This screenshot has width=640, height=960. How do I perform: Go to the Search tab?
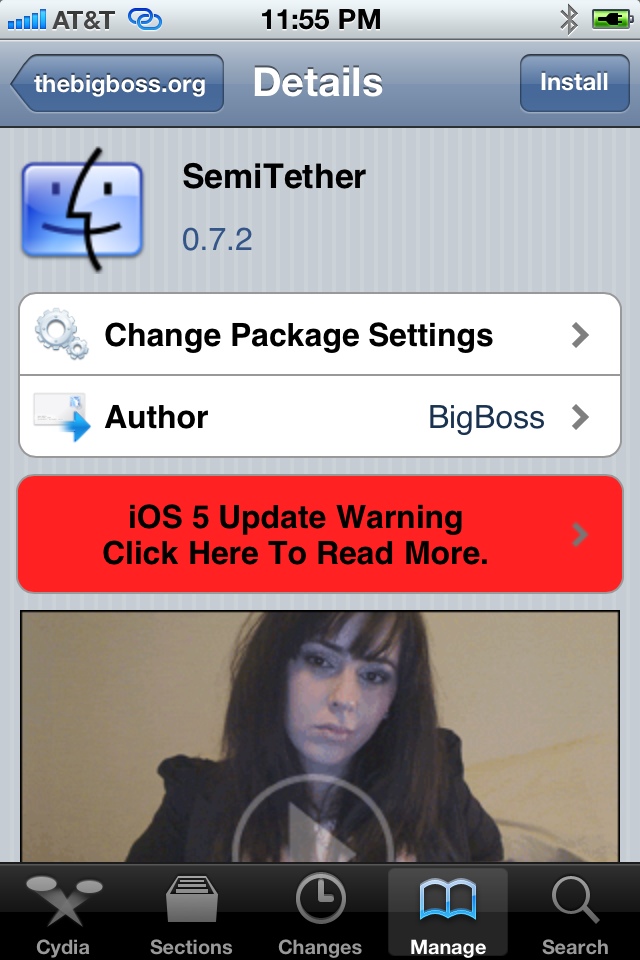pyautogui.click(x=575, y=912)
